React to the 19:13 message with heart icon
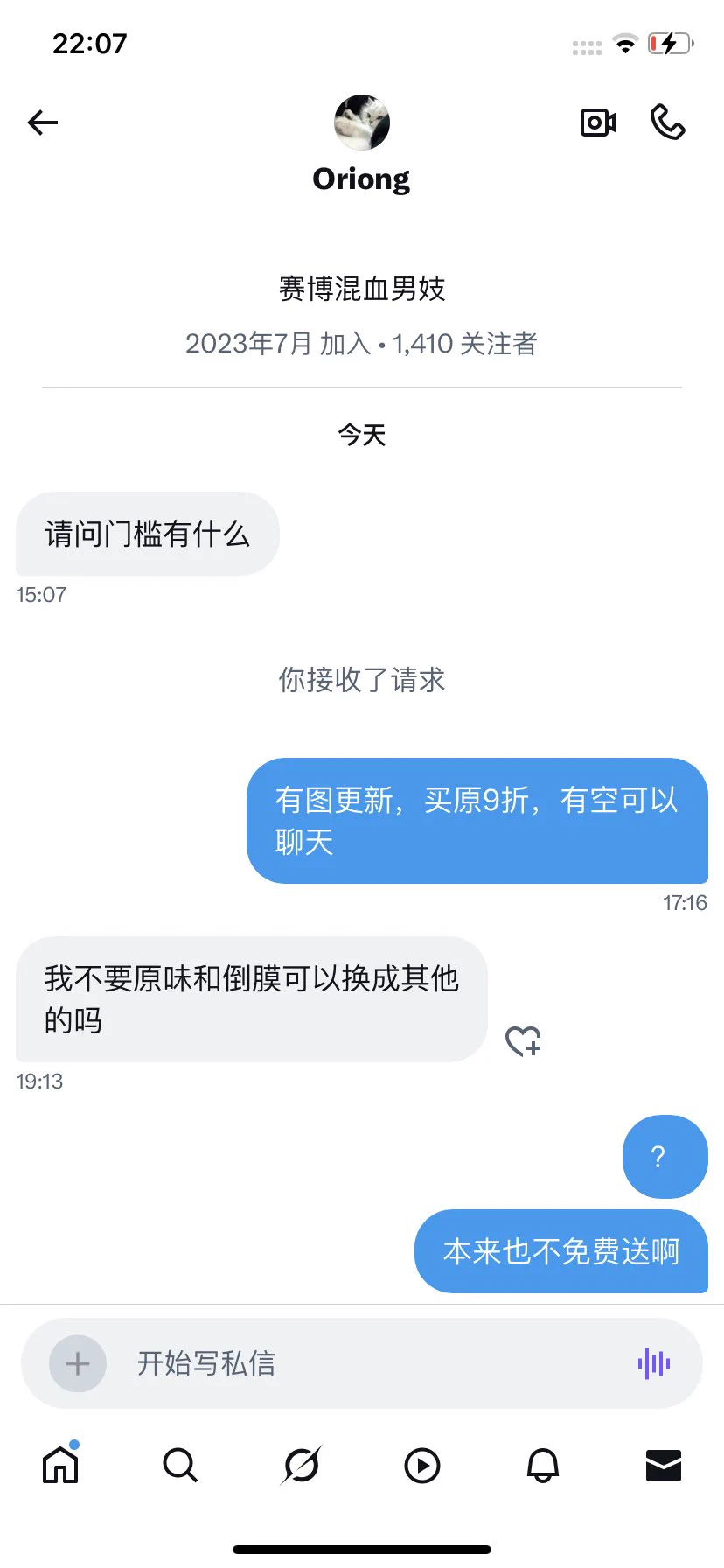Image resolution: width=724 pixels, height=1568 pixels. (523, 1041)
